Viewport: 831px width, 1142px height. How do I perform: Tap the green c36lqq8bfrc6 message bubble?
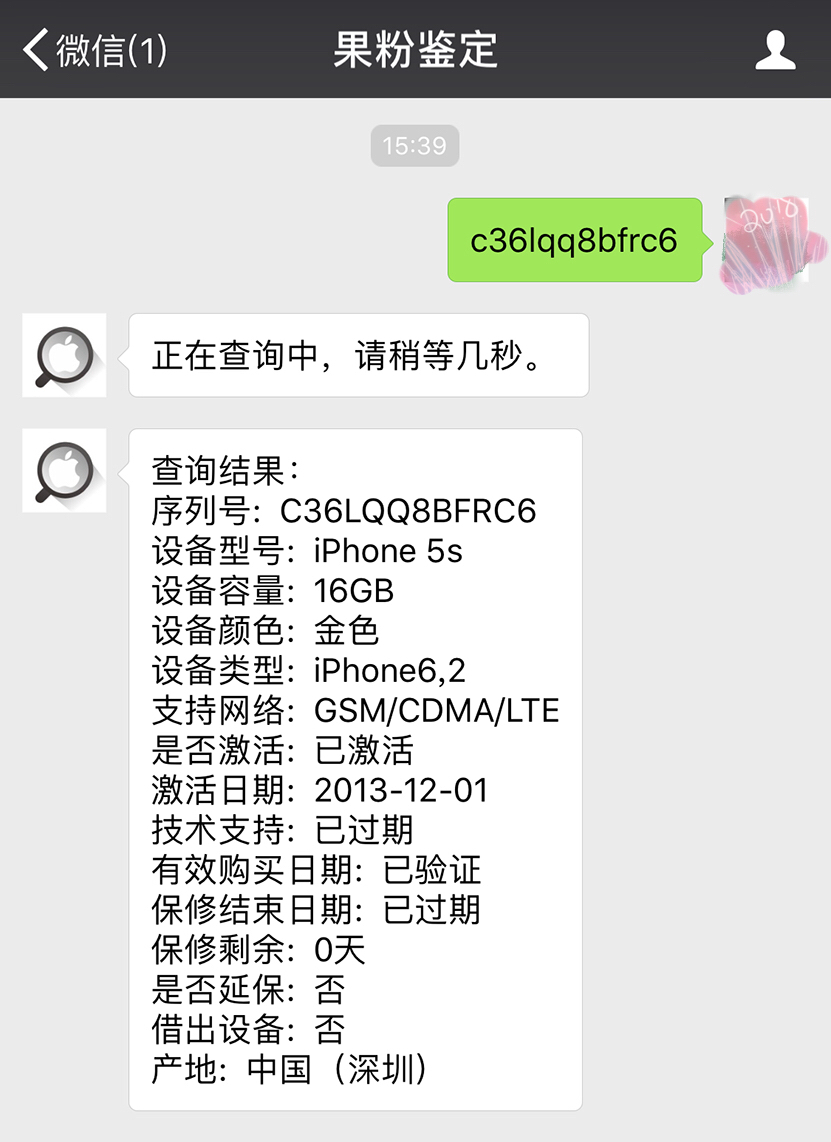coord(575,240)
